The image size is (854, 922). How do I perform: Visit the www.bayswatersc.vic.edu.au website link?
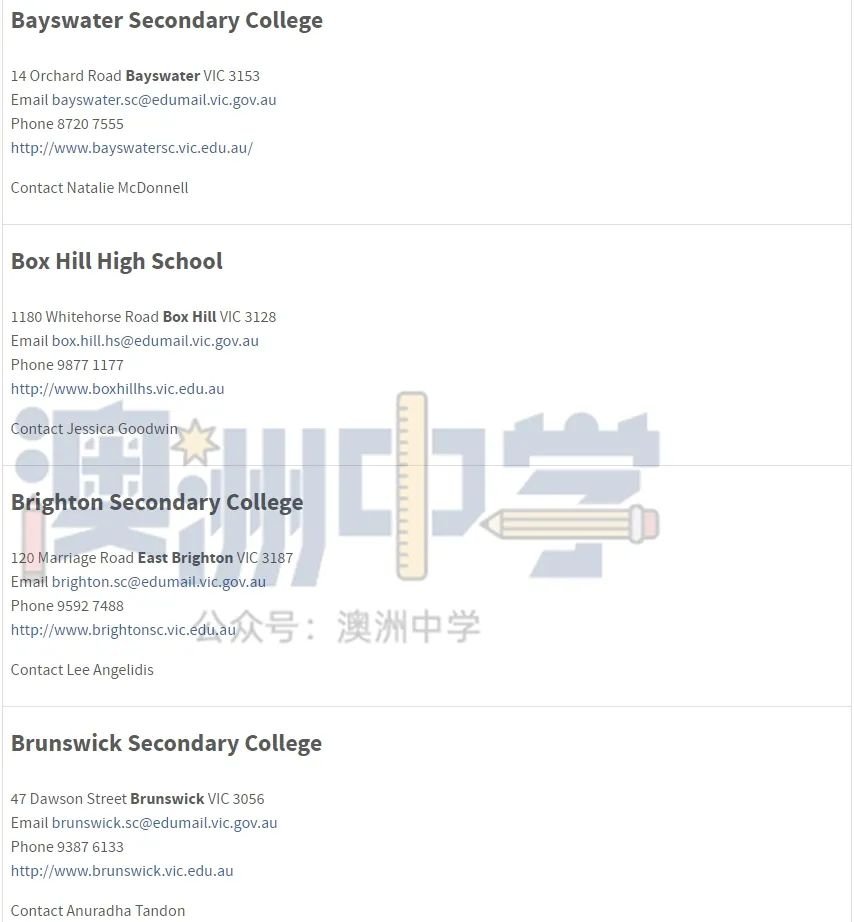tap(132, 148)
